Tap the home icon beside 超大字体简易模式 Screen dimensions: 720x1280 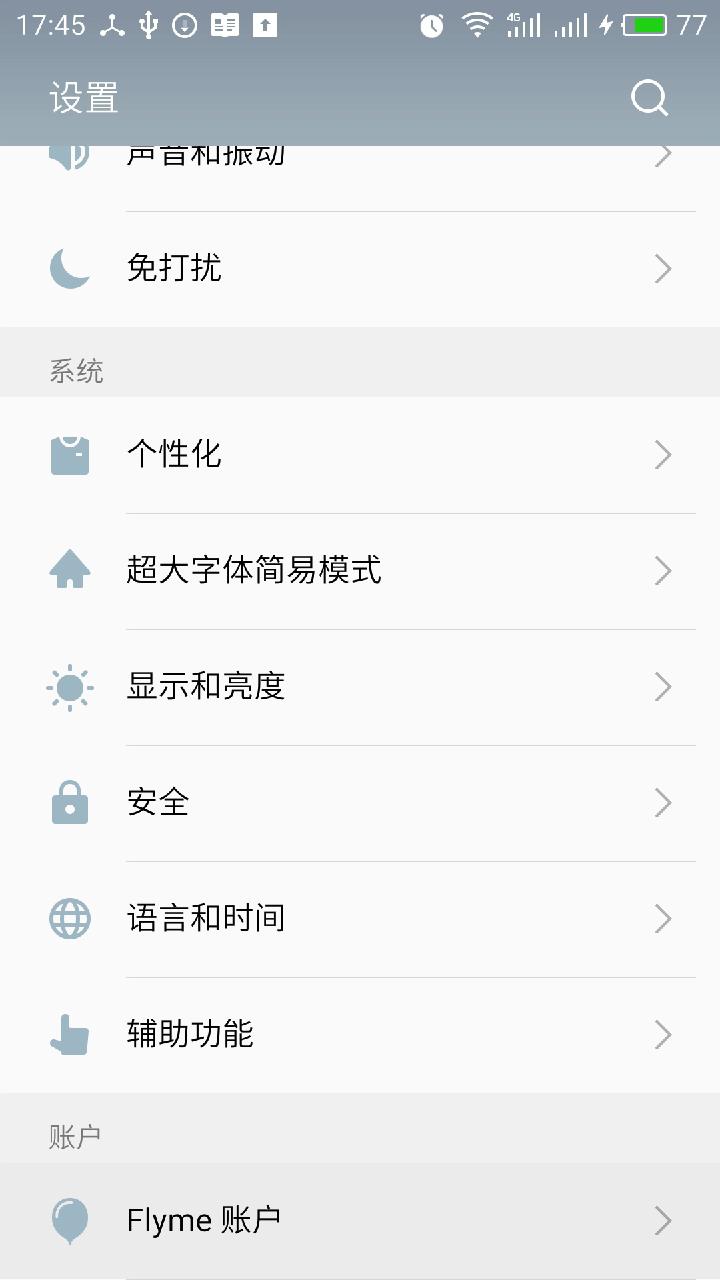pyautogui.click(x=69, y=570)
